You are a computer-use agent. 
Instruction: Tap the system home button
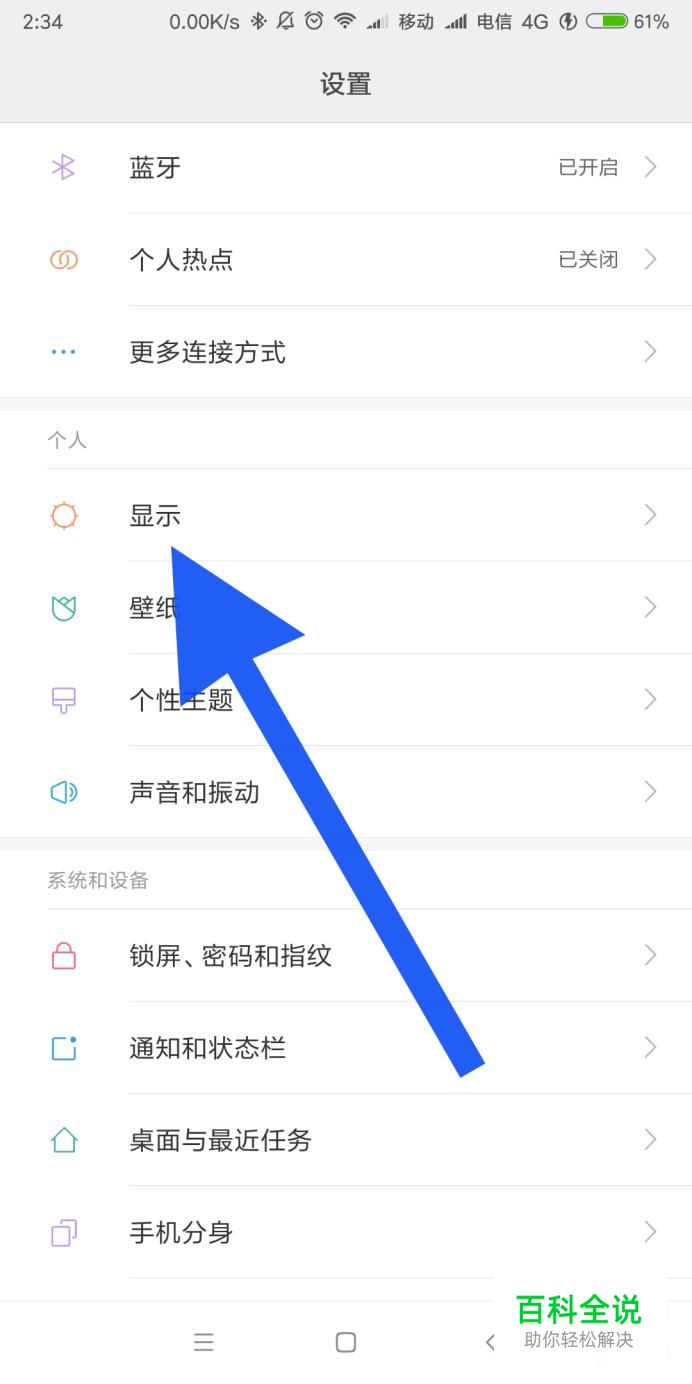pos(346,1342)
